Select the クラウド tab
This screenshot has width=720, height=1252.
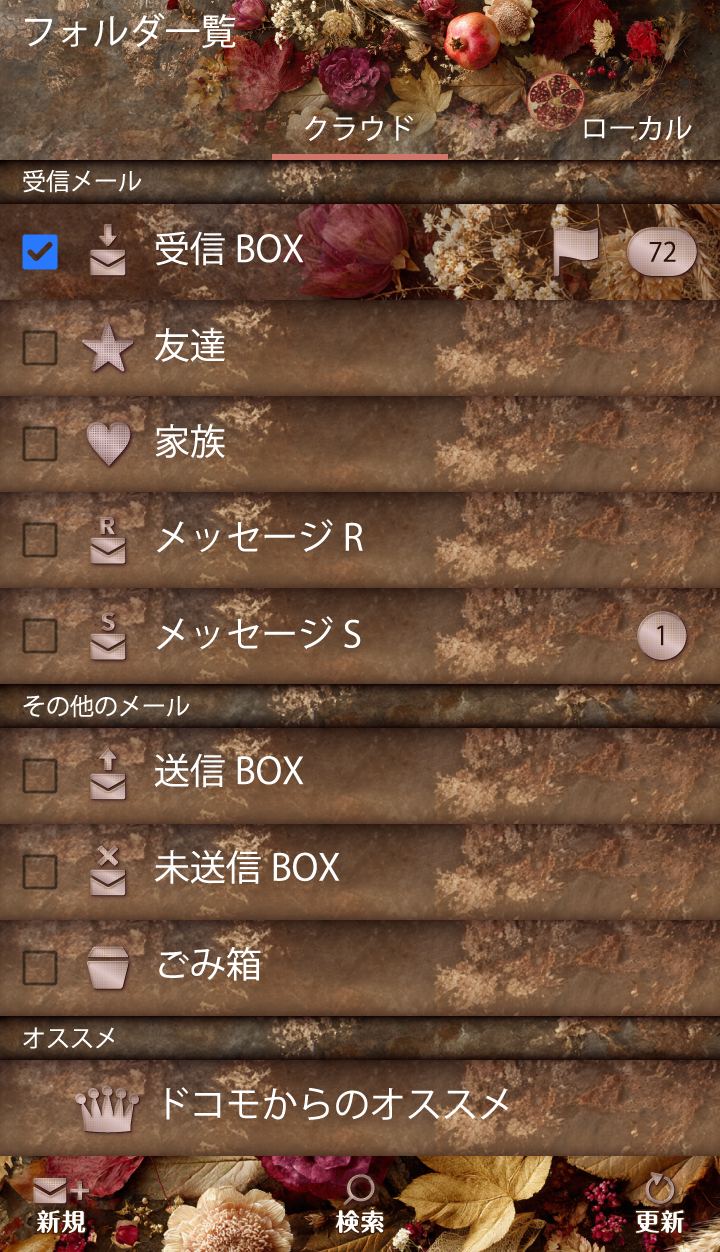(359, 128)
